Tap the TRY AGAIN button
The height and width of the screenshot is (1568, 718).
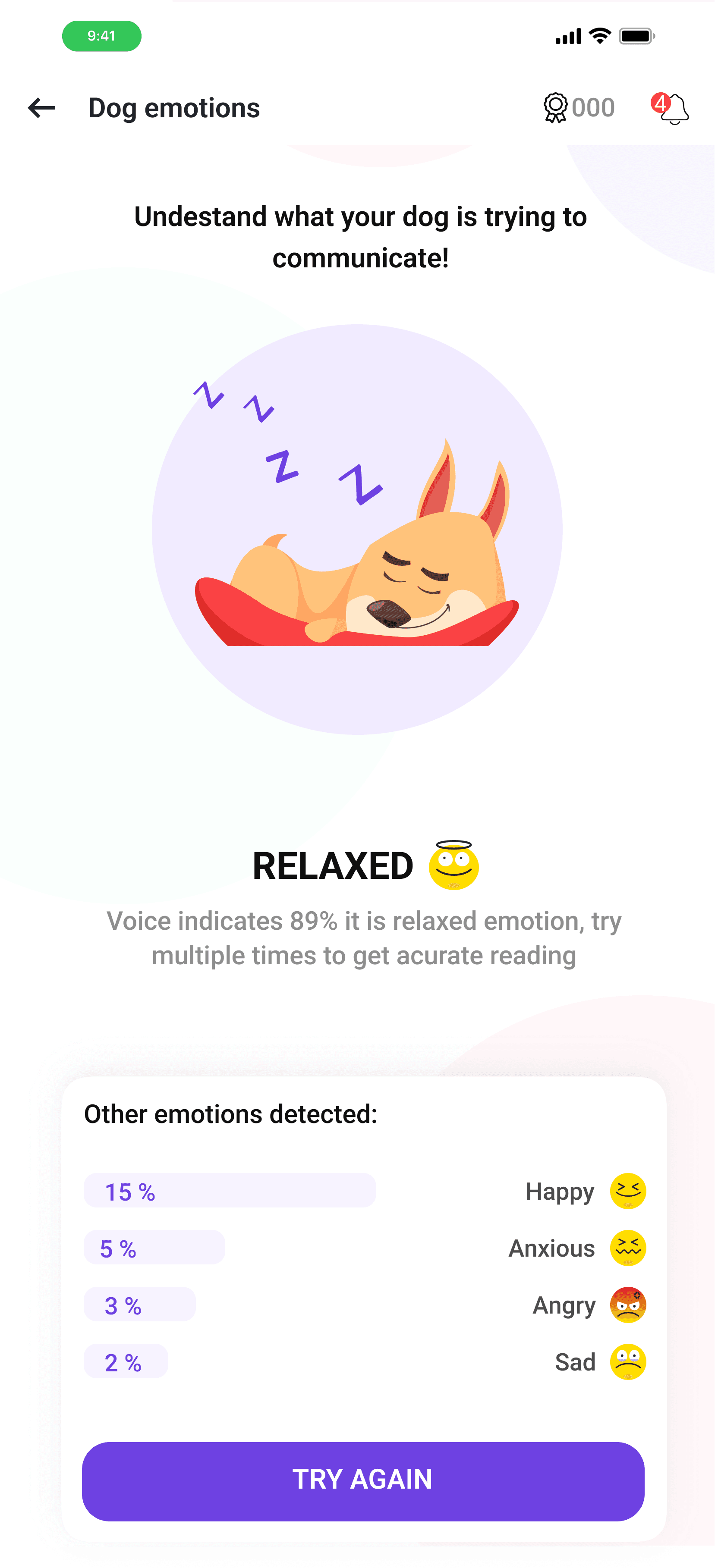tap(363, 1480)
